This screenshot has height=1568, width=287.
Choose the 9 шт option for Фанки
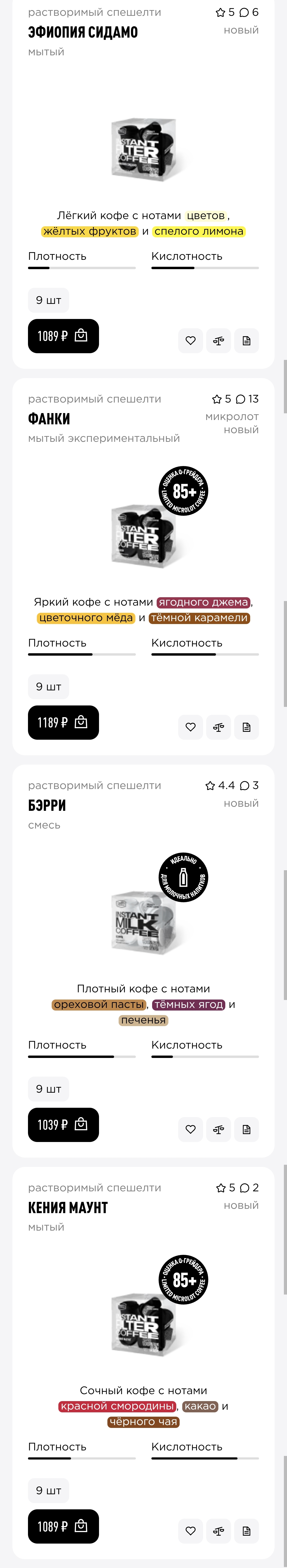(x=49, y=687)
